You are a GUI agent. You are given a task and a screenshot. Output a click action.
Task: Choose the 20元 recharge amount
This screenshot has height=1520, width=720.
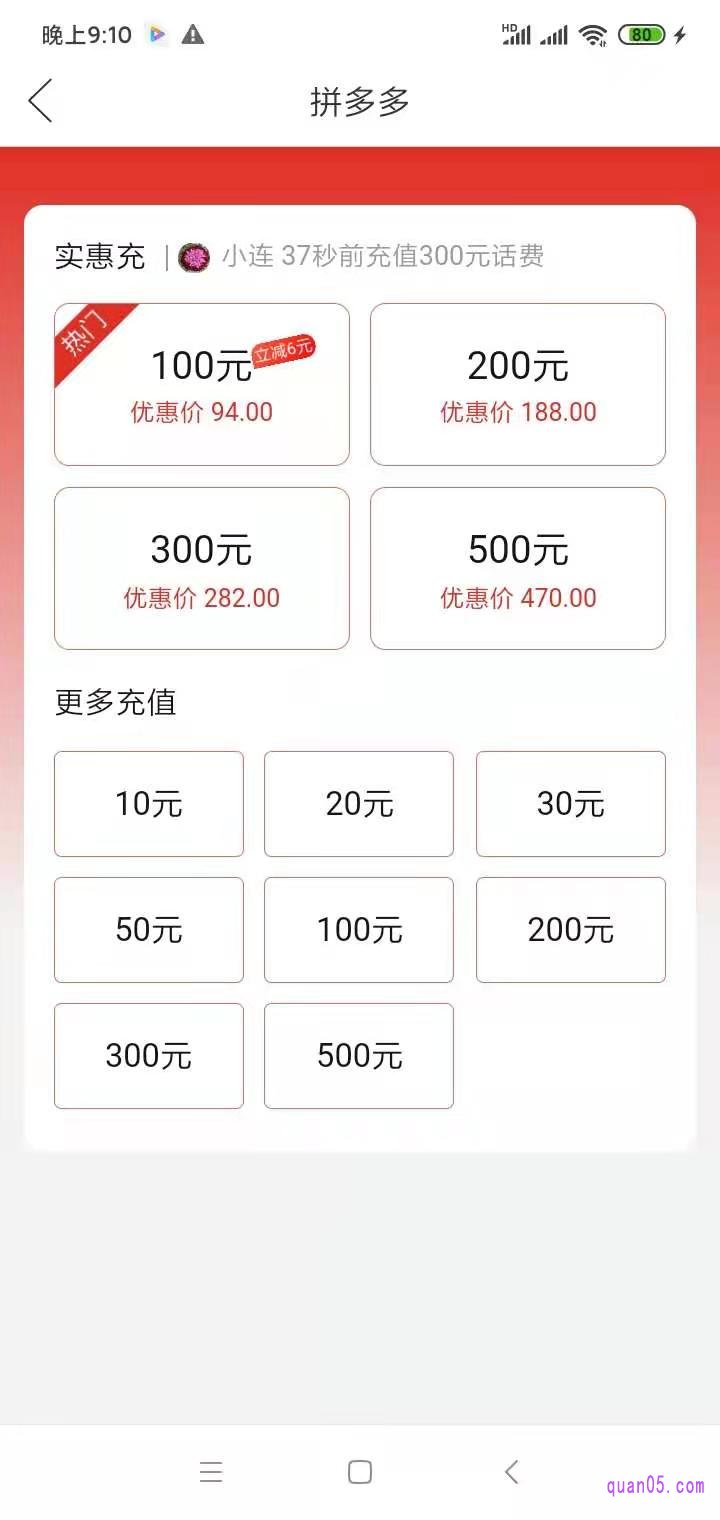pyautogui.click(x=359, y=804)
